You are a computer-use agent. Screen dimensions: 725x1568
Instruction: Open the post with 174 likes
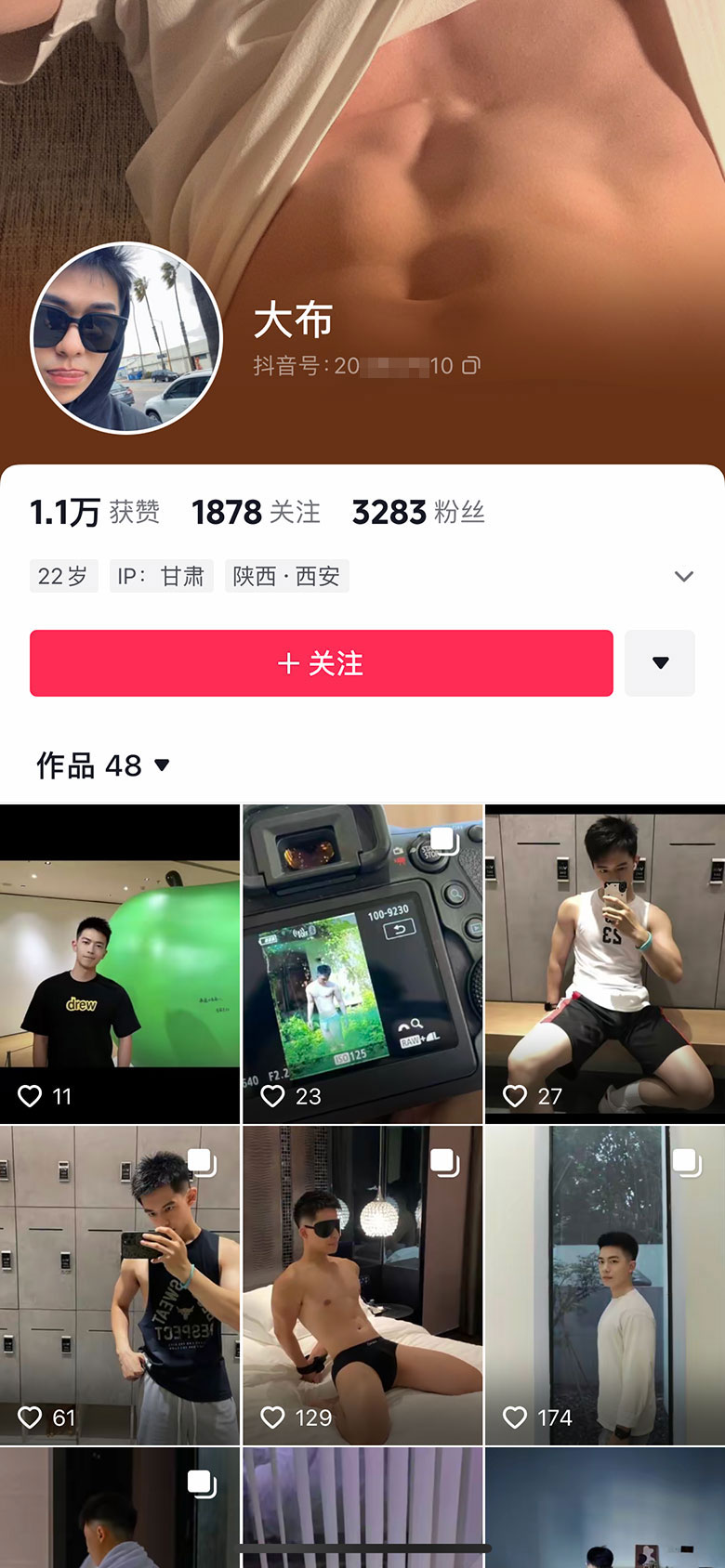coord(605,1287)
